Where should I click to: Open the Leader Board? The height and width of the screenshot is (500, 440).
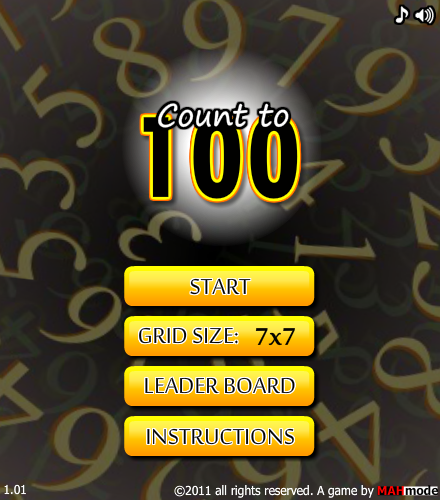pos(219,386)
